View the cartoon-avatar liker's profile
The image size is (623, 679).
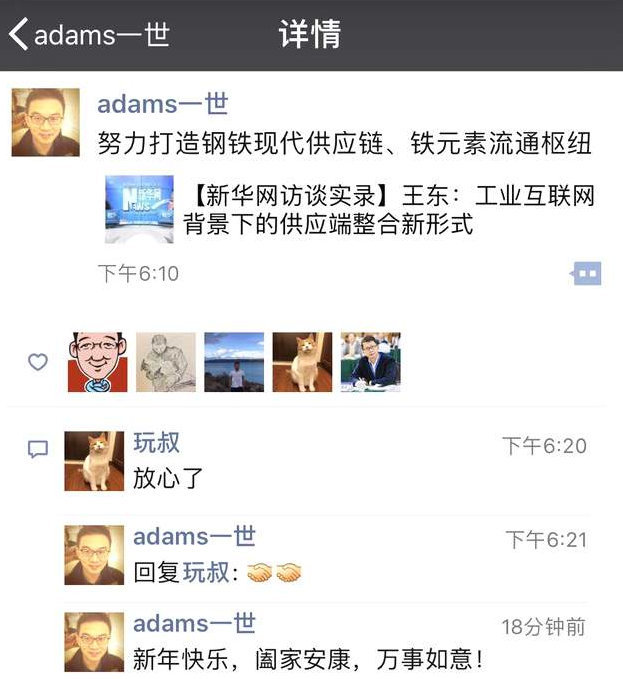[x=97, y=361]
